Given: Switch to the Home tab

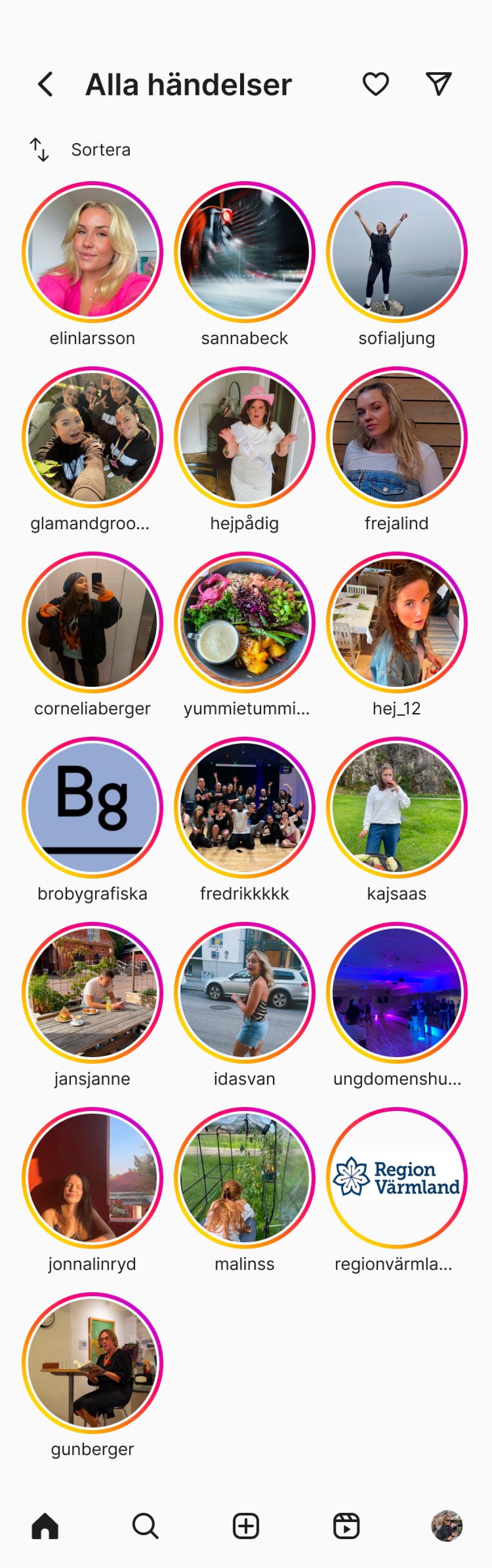Looking at the screenshot, I should click(45, 1526).
